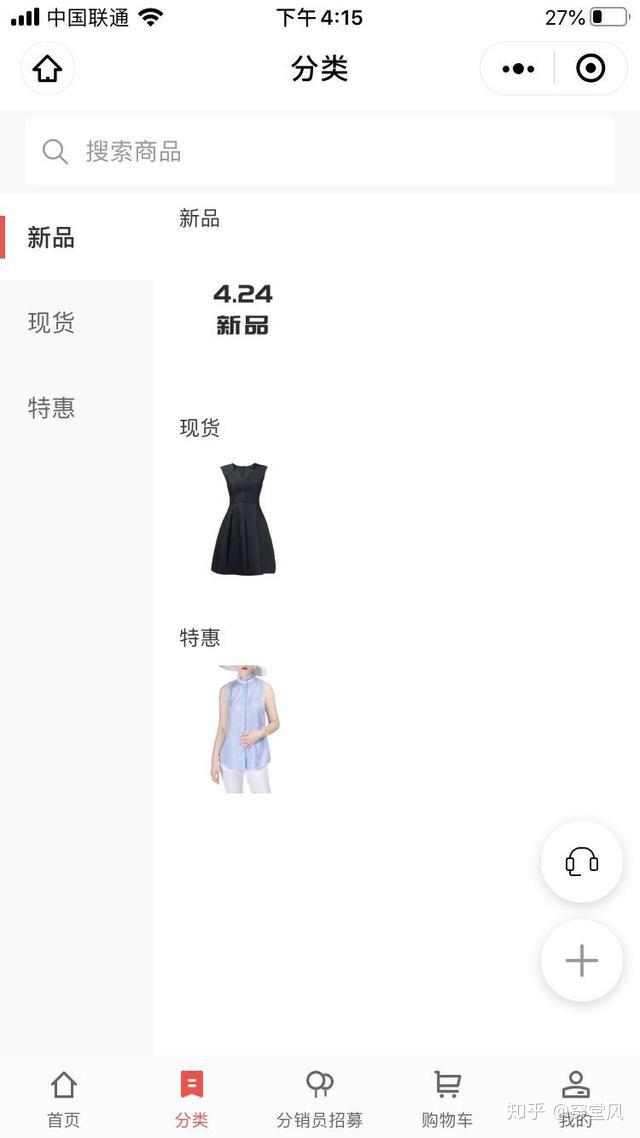Go to the mini program home icon
Image resolution: width=640 pixels, height=1138 pixels.
click(47, 69)
